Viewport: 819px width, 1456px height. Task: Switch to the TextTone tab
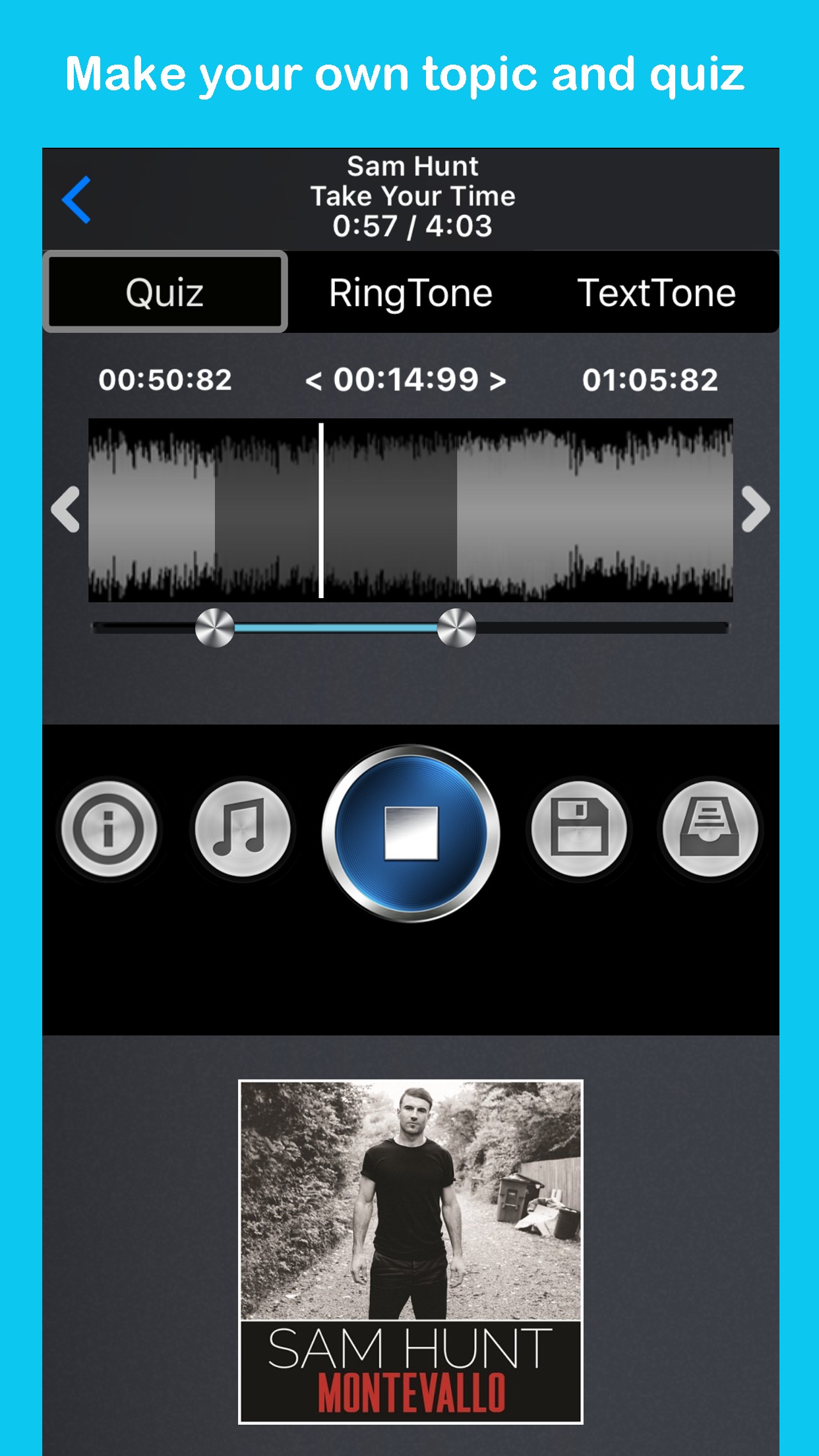(656, 292)
